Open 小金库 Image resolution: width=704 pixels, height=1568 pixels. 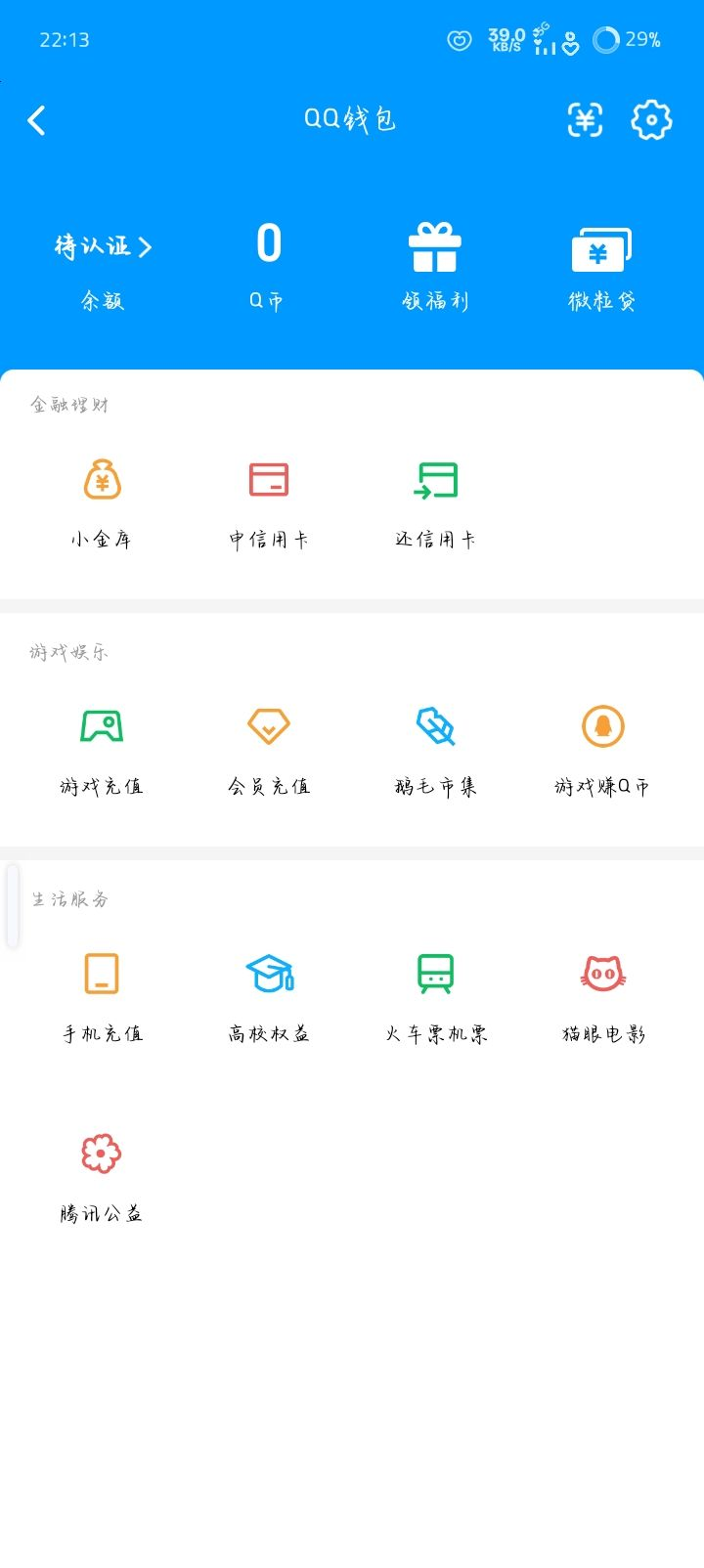(102, 504)
